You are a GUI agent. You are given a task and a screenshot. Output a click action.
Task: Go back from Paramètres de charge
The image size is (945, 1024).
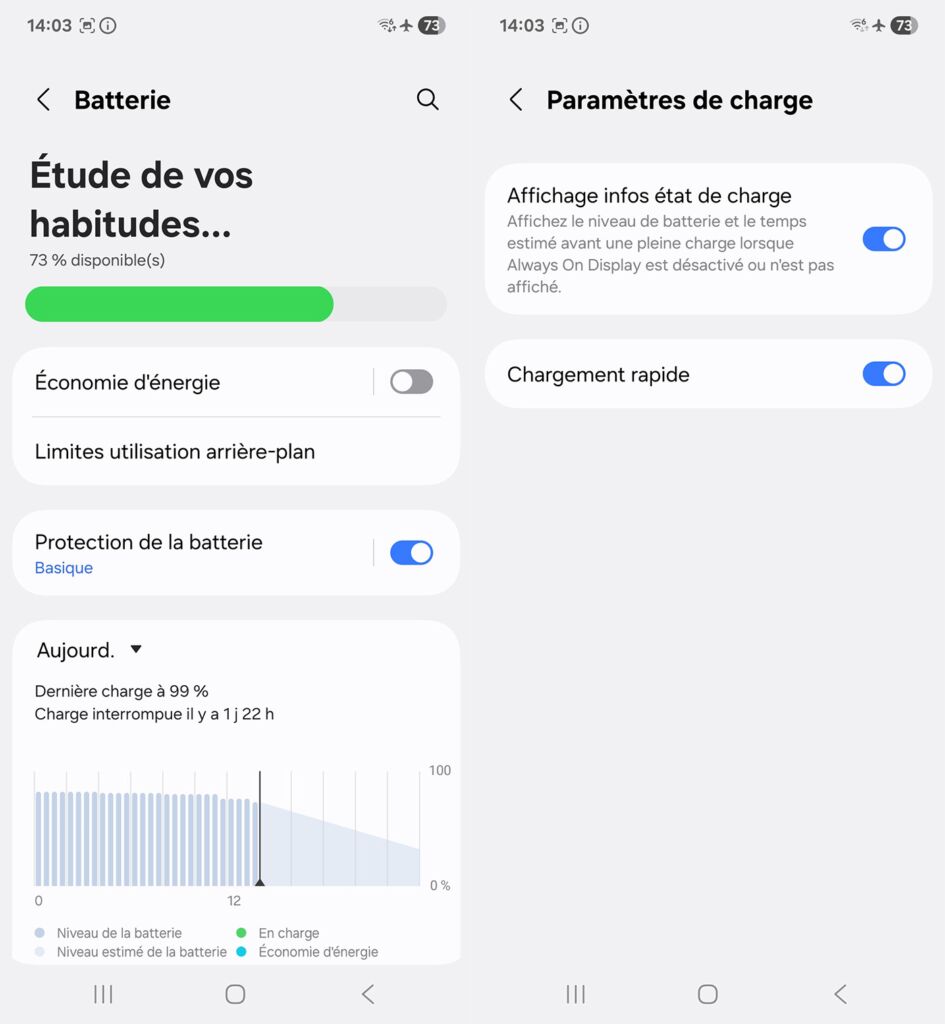[516, 100]
